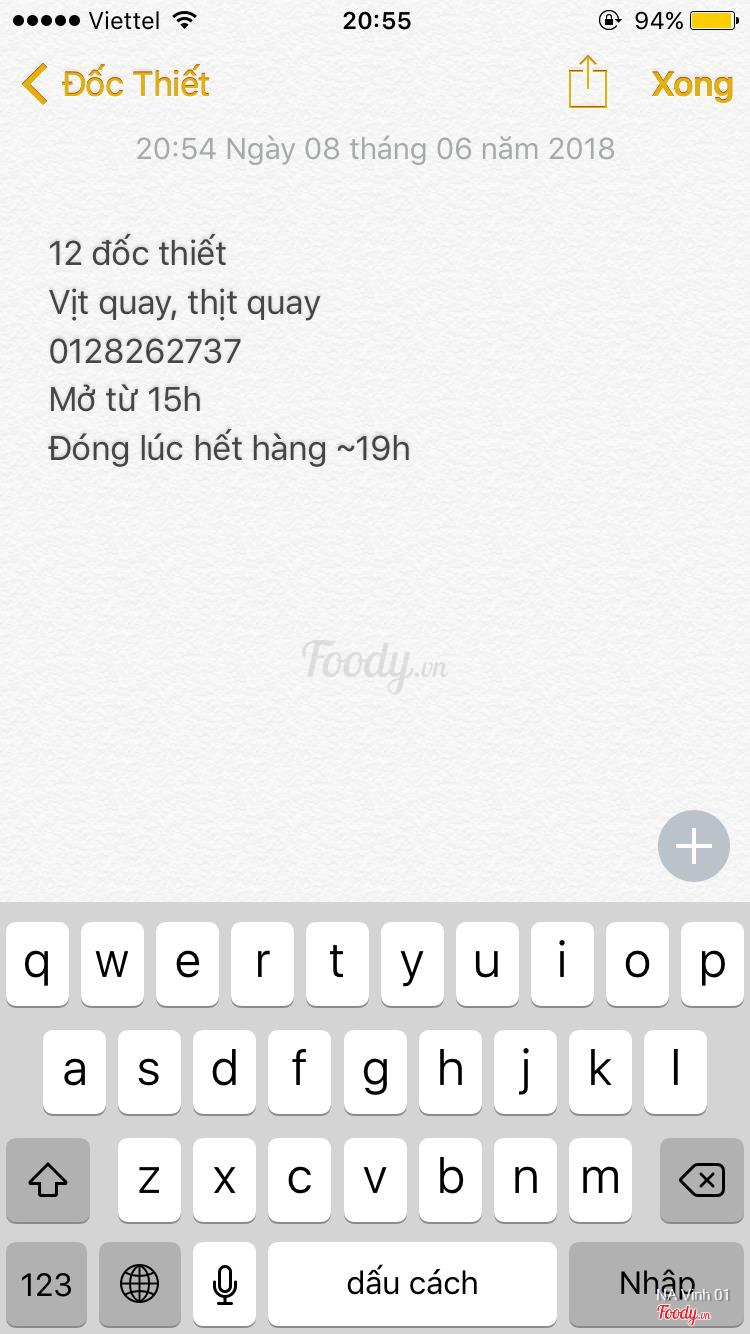Tap Xong to finish editing
750x1334 pixels.
[x=692, y=84]
